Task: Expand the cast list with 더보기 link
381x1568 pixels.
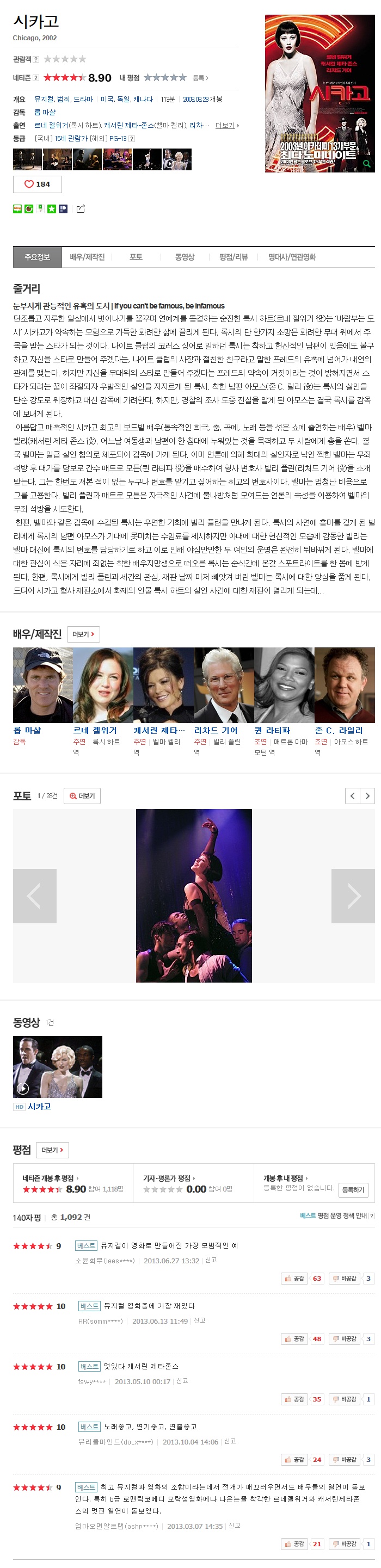Action: [226, 125]
